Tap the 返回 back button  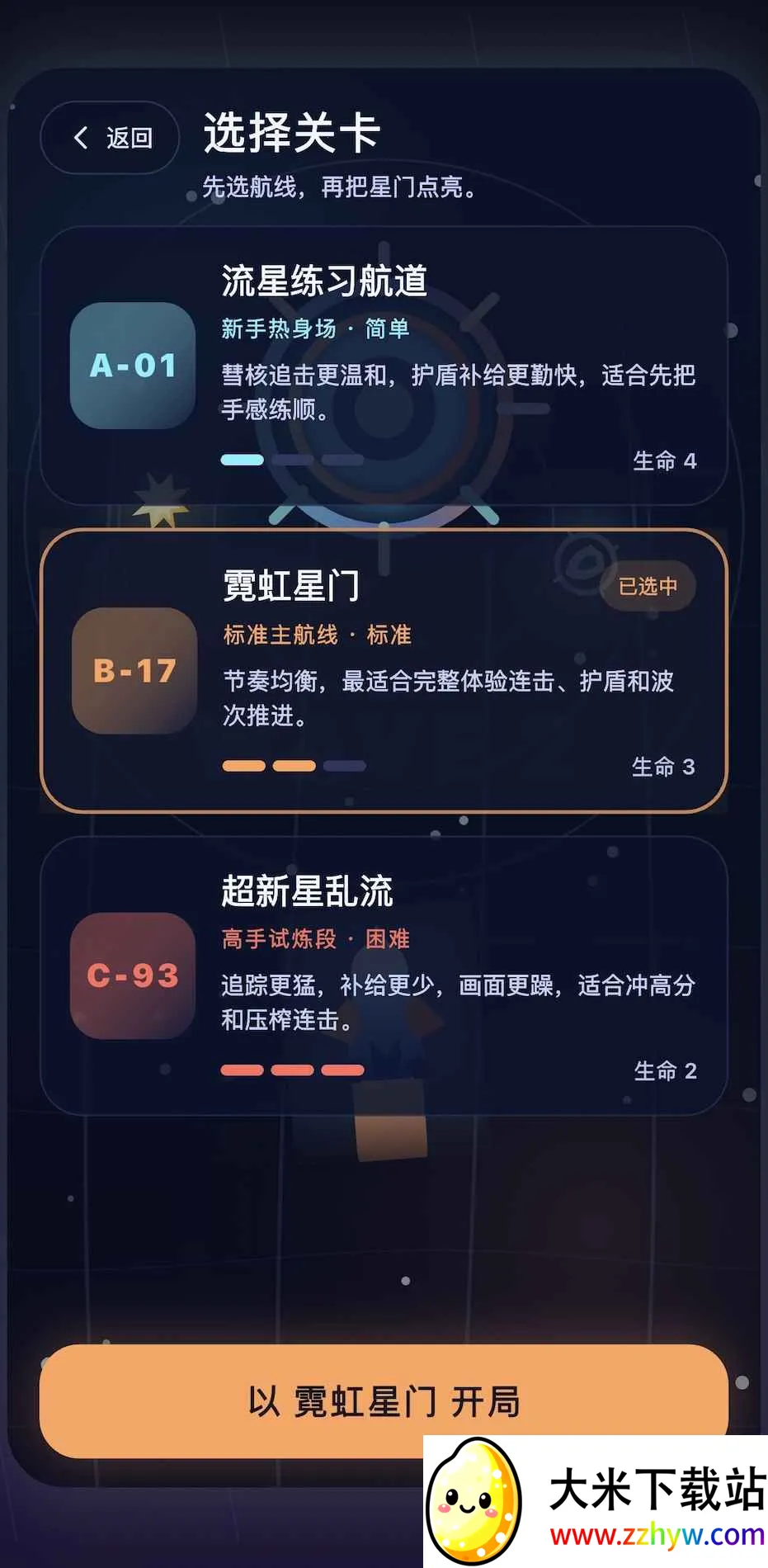click(x=110, y=138)
